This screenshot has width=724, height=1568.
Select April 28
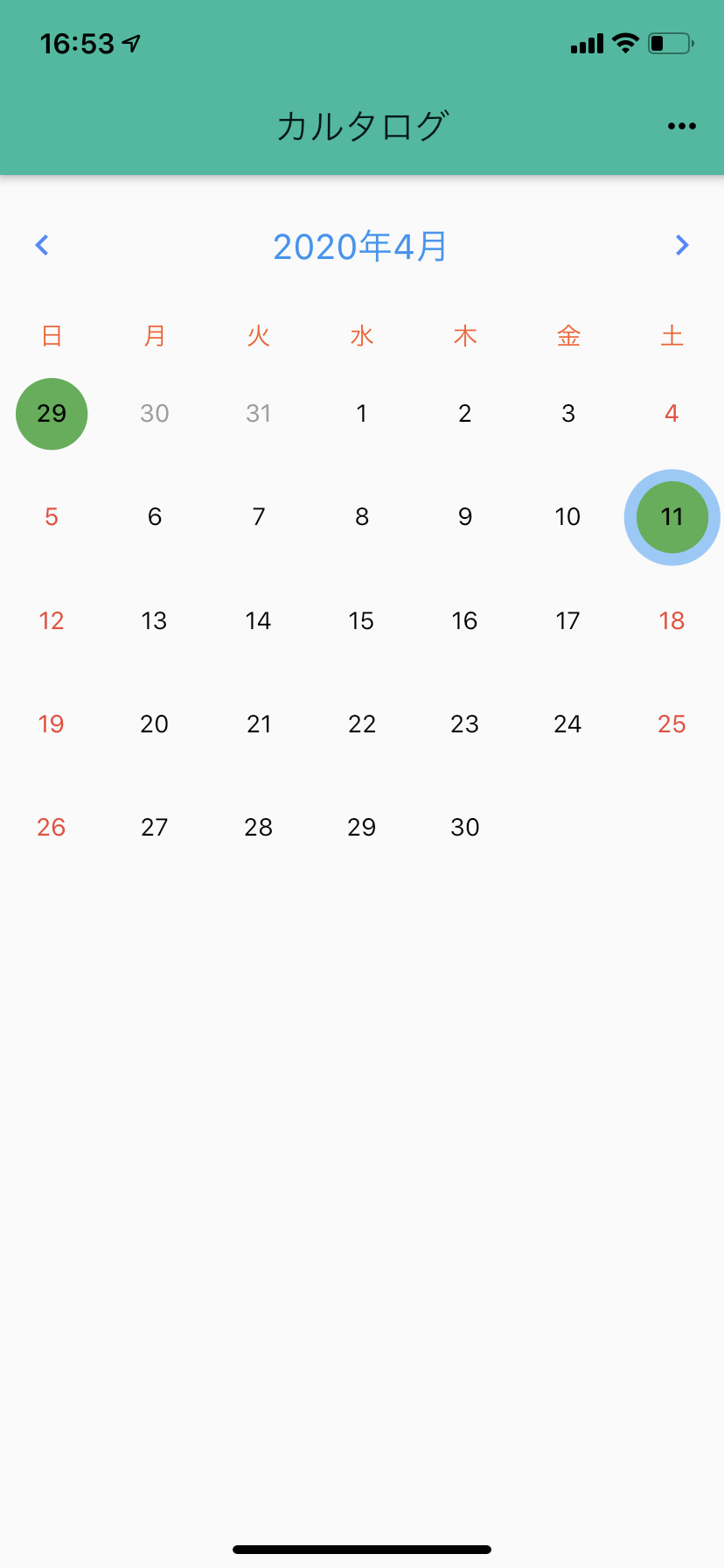[x=258, y=828]
